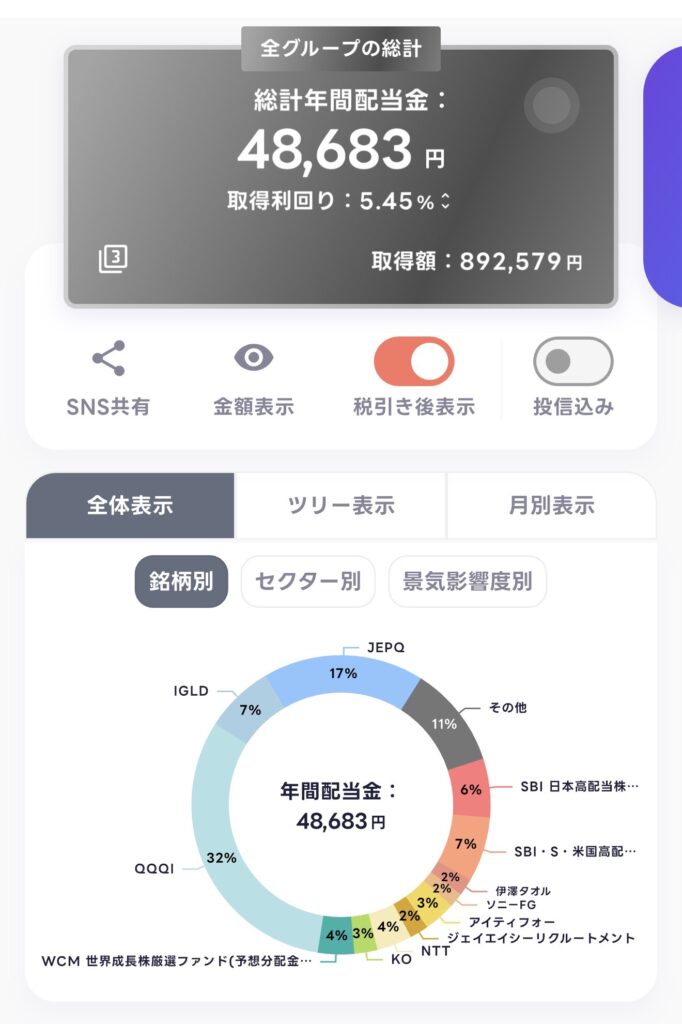Filter chart by セクター別
Screen dimensions: 682x1024
(308, 581)
